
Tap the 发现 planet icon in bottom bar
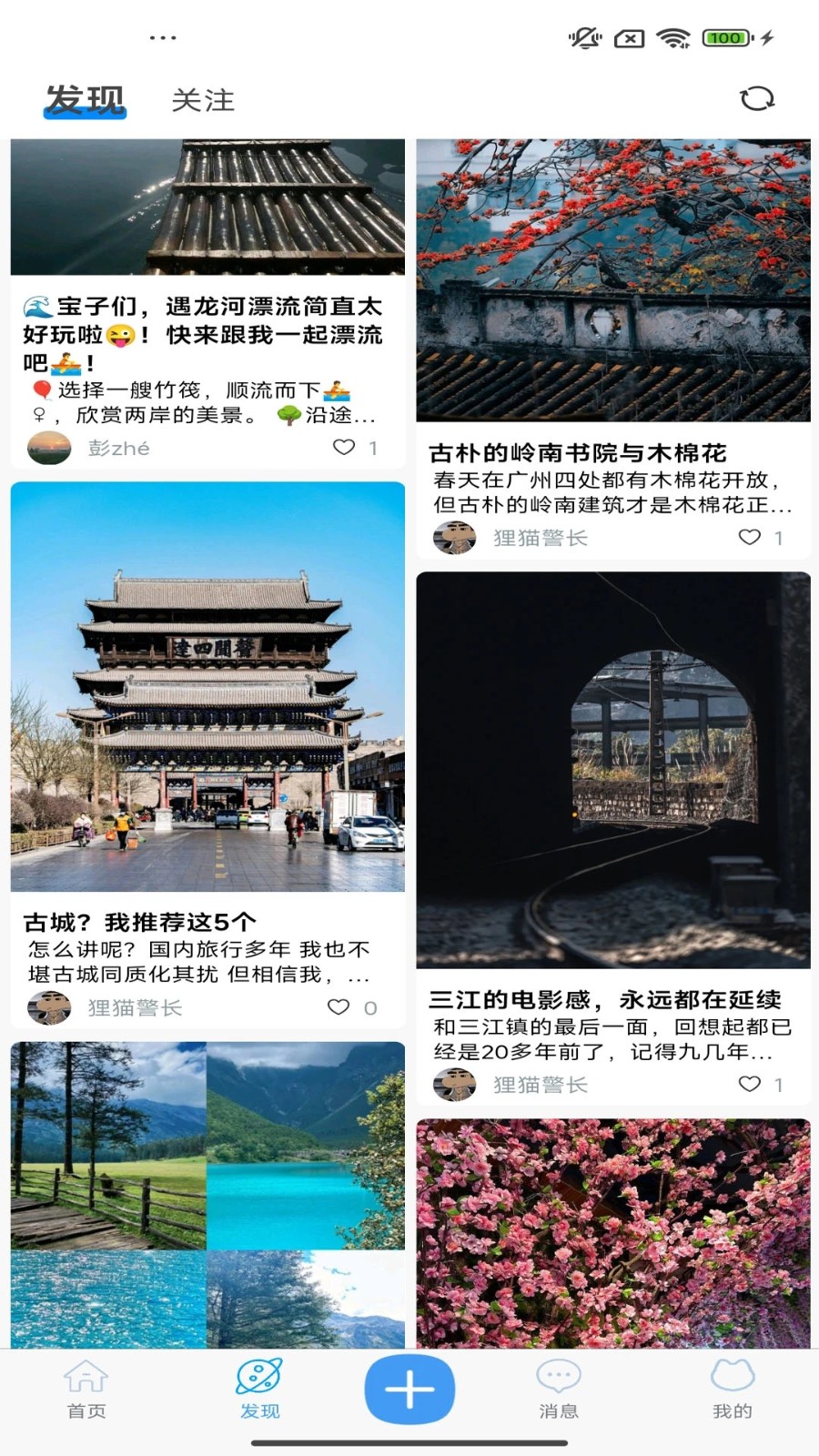tap(261, 1379)
